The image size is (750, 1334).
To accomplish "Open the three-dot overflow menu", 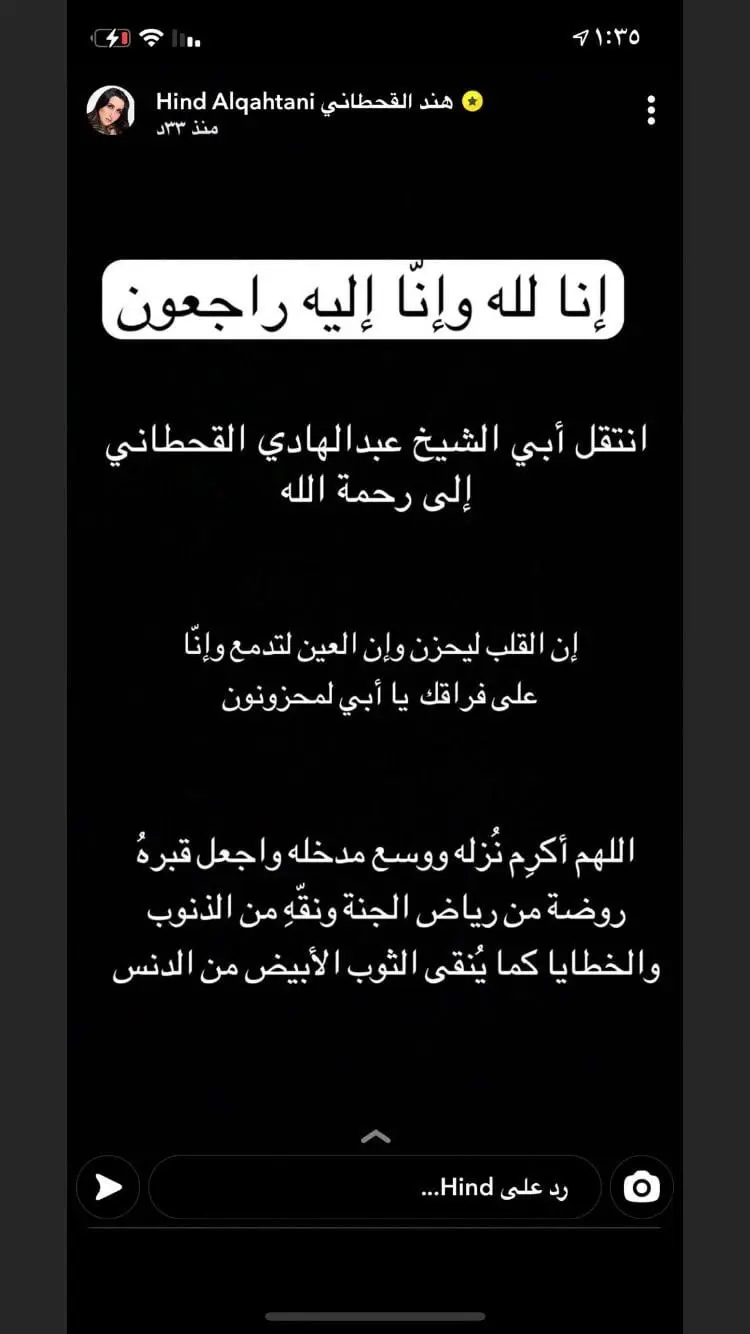I will tap(651, 110).
